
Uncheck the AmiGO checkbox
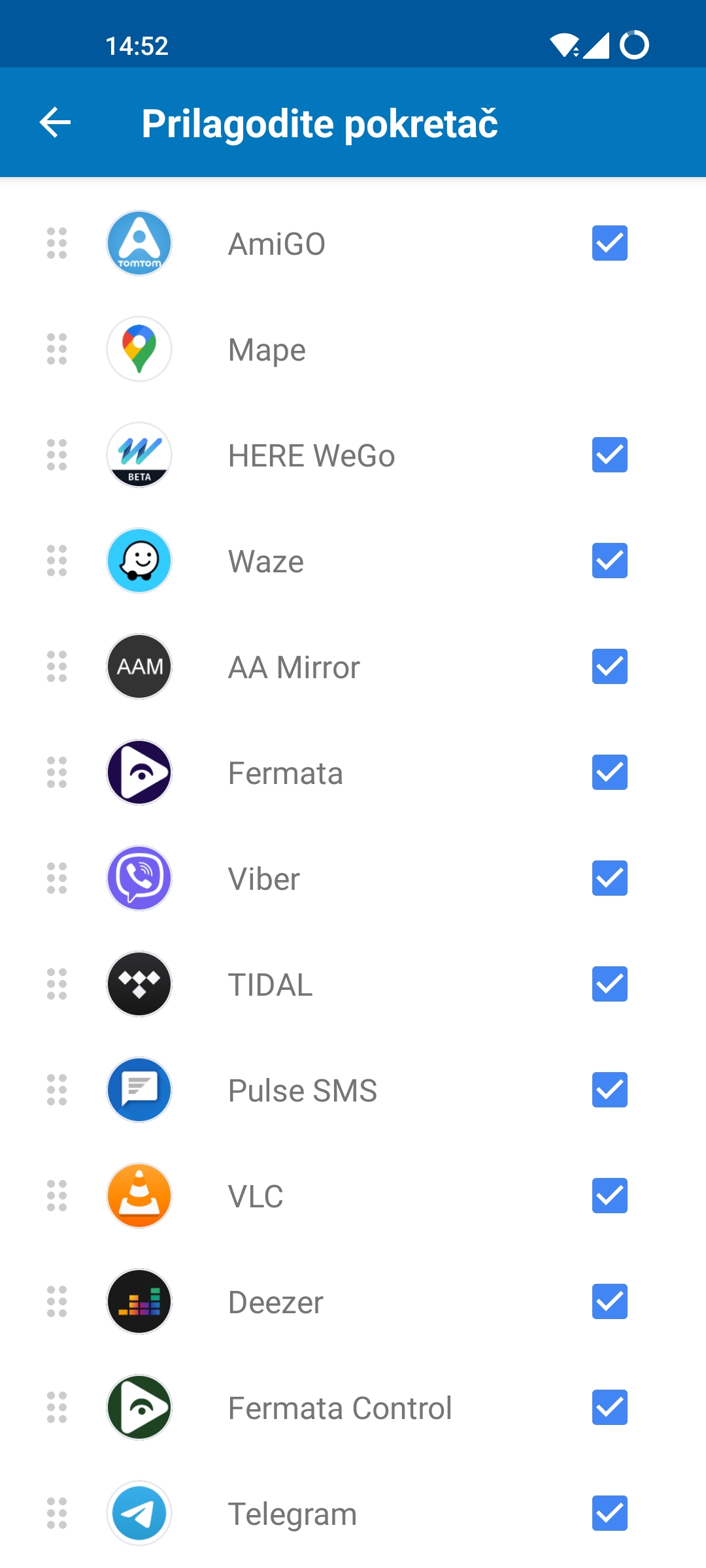(610, 243)
